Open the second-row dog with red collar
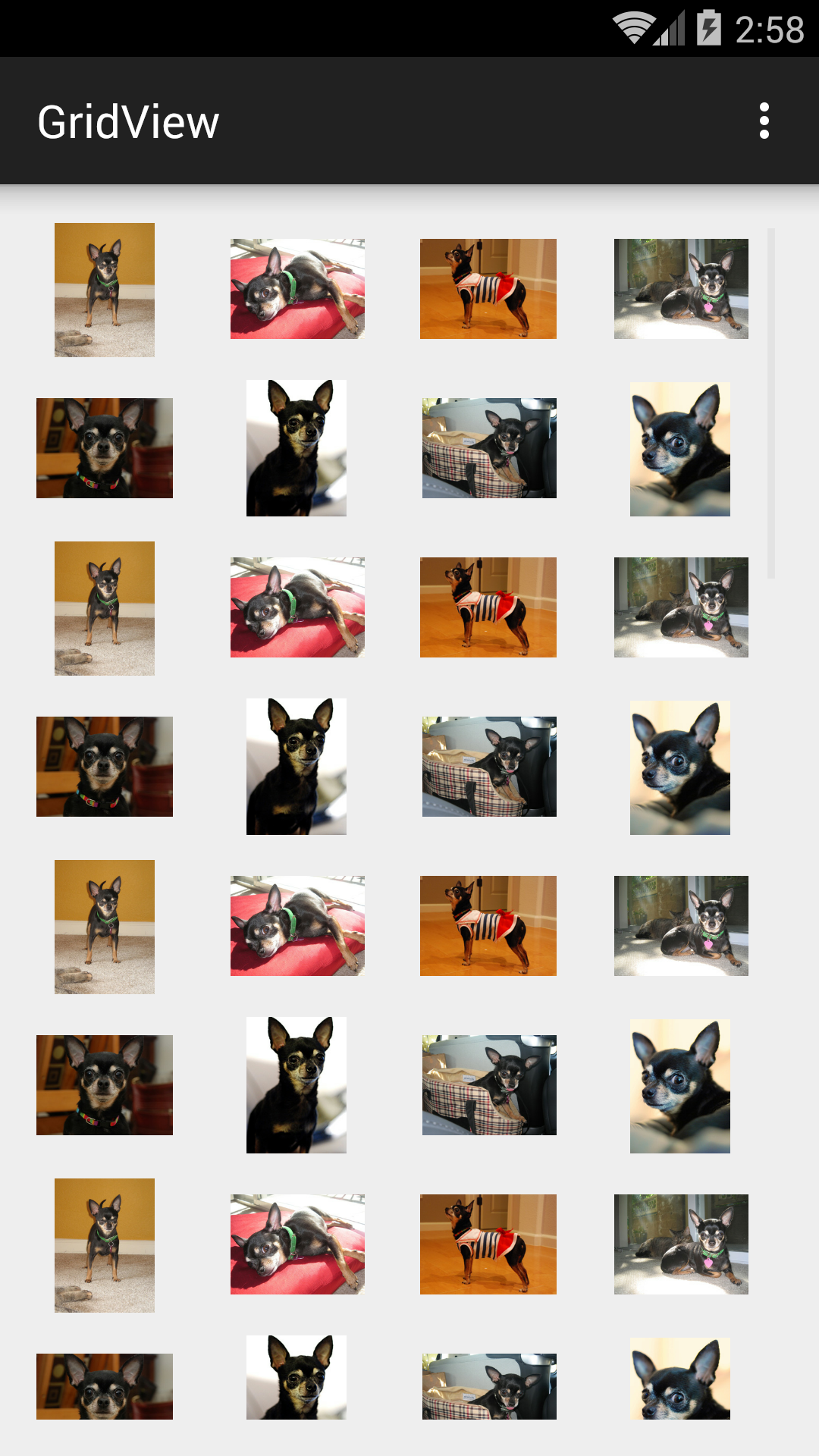 coord(105,448)
